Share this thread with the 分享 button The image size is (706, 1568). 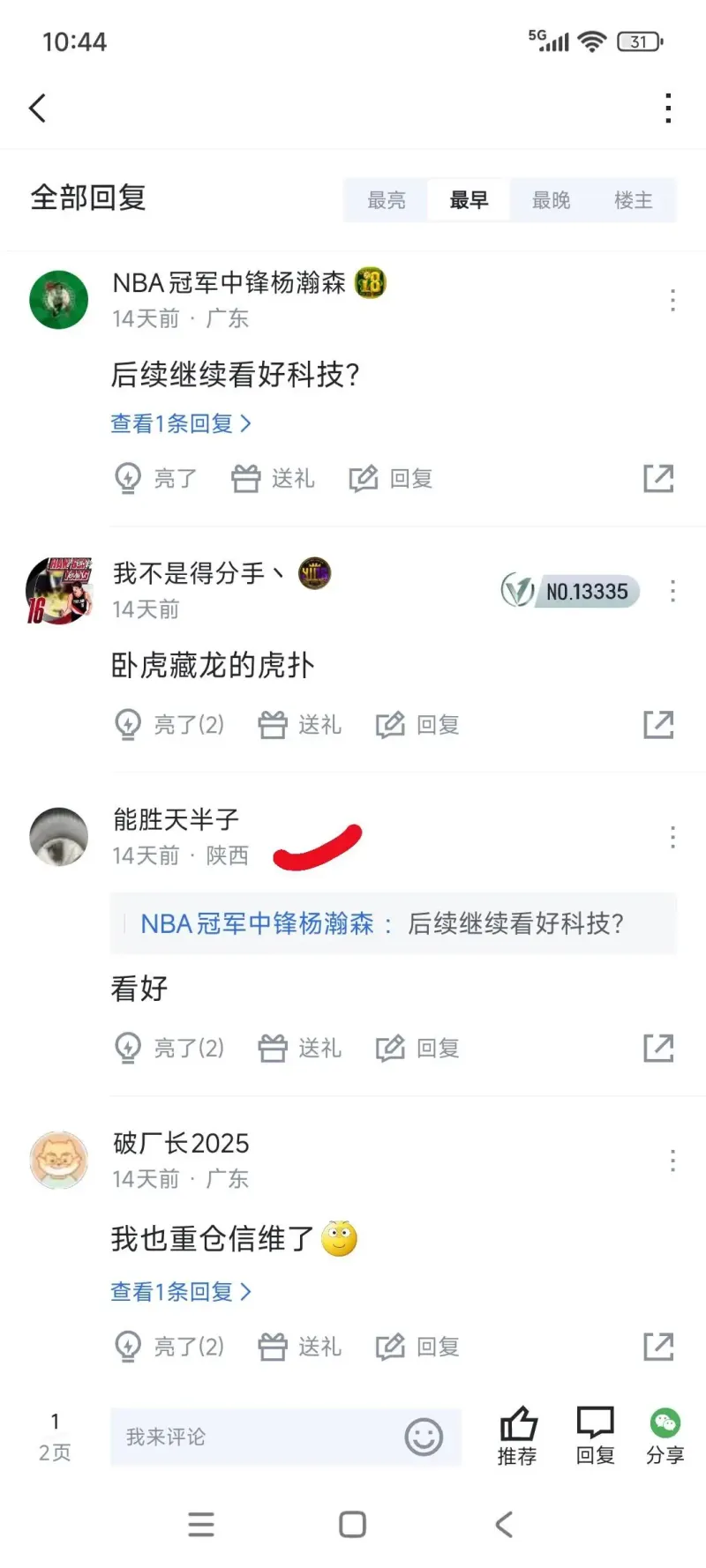pyautogui.click(x=665, y=1435)
